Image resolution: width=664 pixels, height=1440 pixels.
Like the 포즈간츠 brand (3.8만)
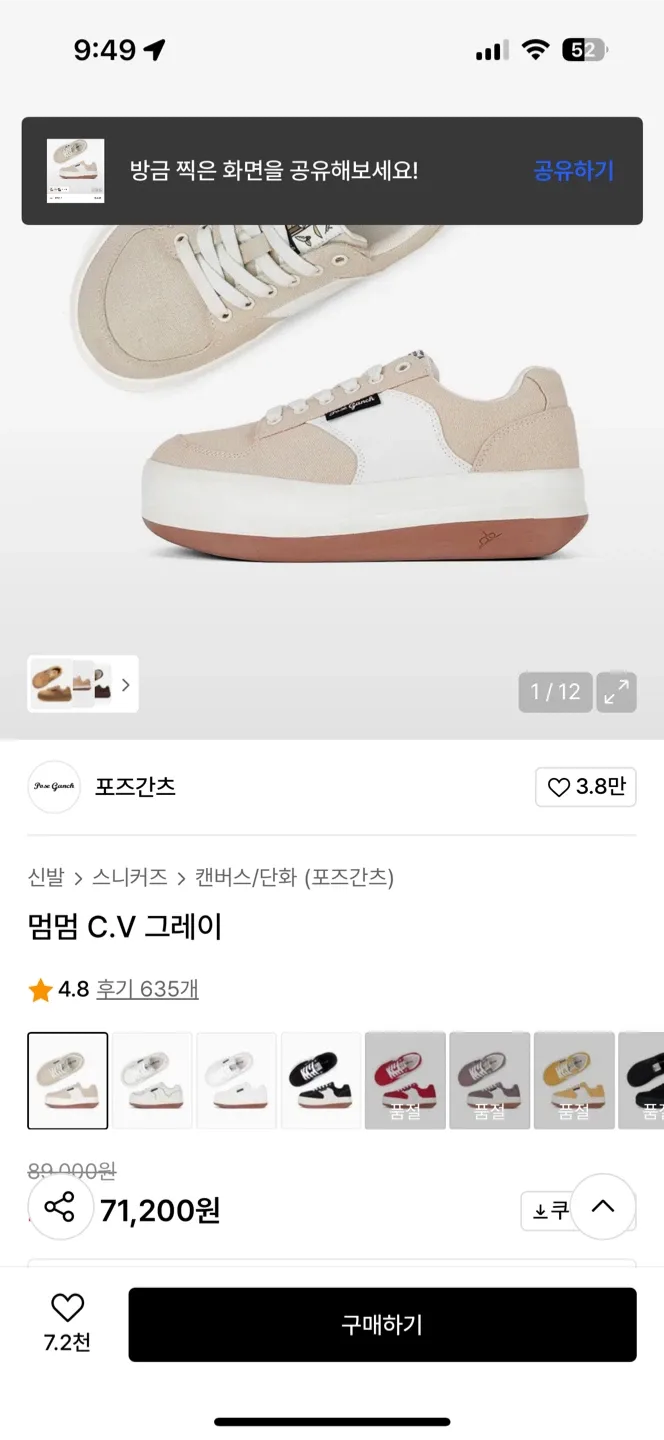tap(586, 787)
